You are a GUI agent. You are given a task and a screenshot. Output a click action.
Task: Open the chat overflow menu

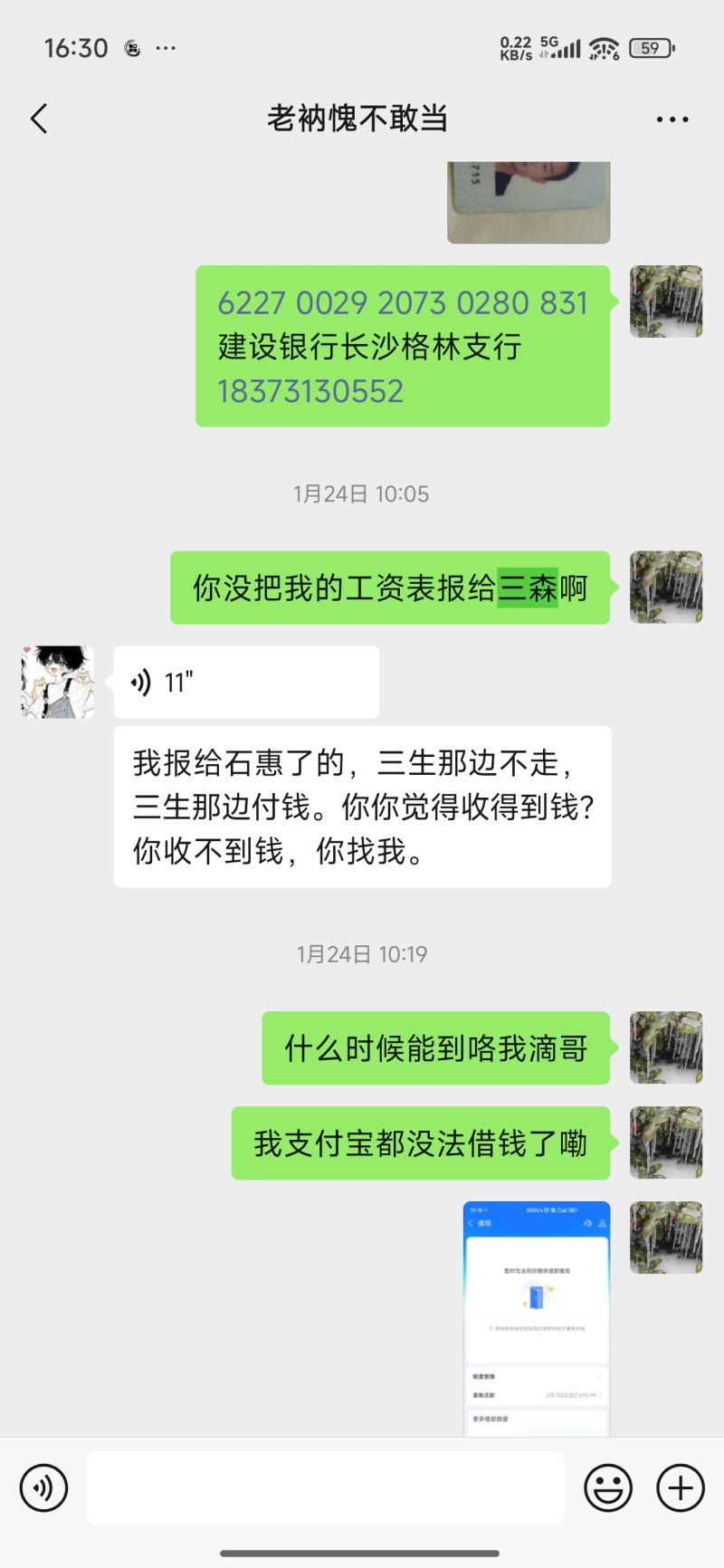(x=672, y=119)
